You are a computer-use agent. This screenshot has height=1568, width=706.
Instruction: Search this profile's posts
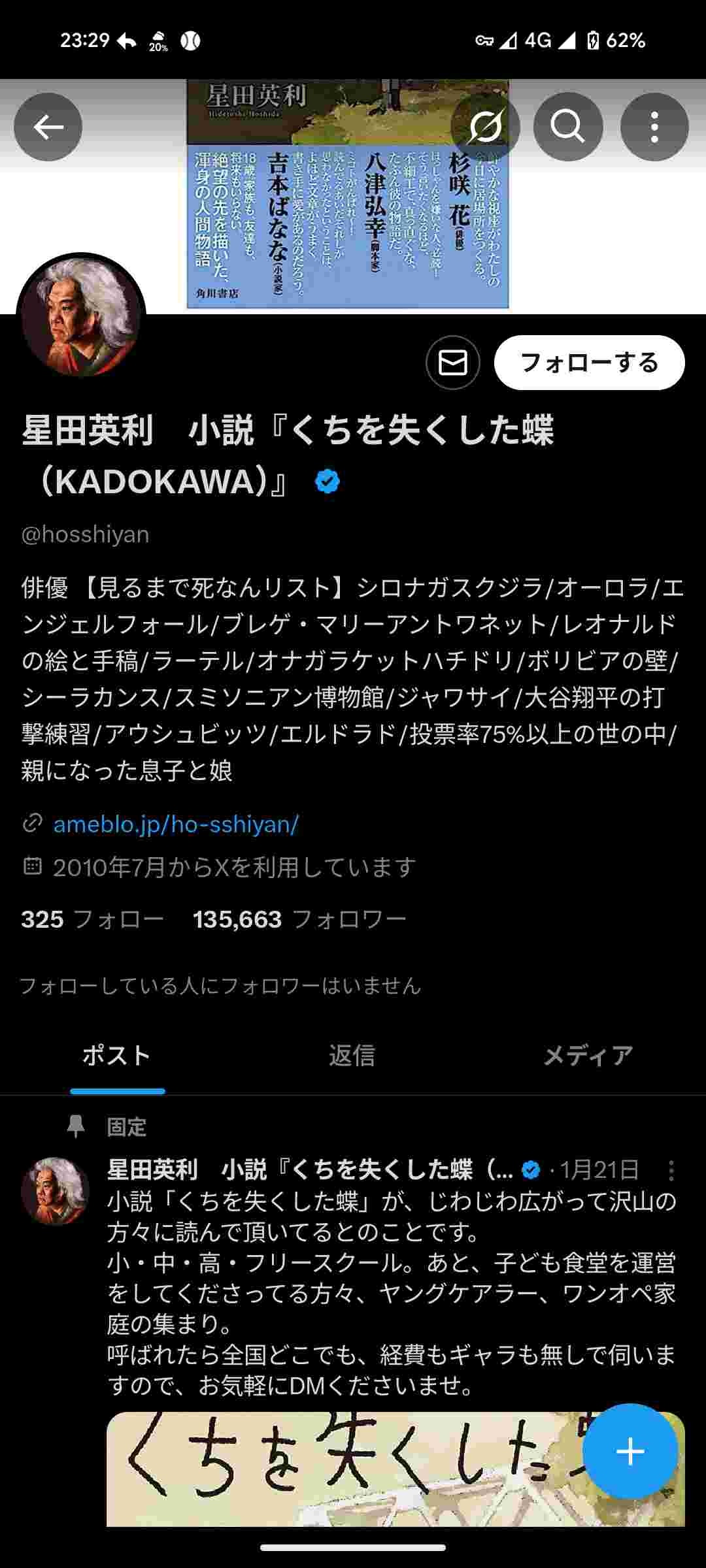pyautogui.click(x=567, y=127)
